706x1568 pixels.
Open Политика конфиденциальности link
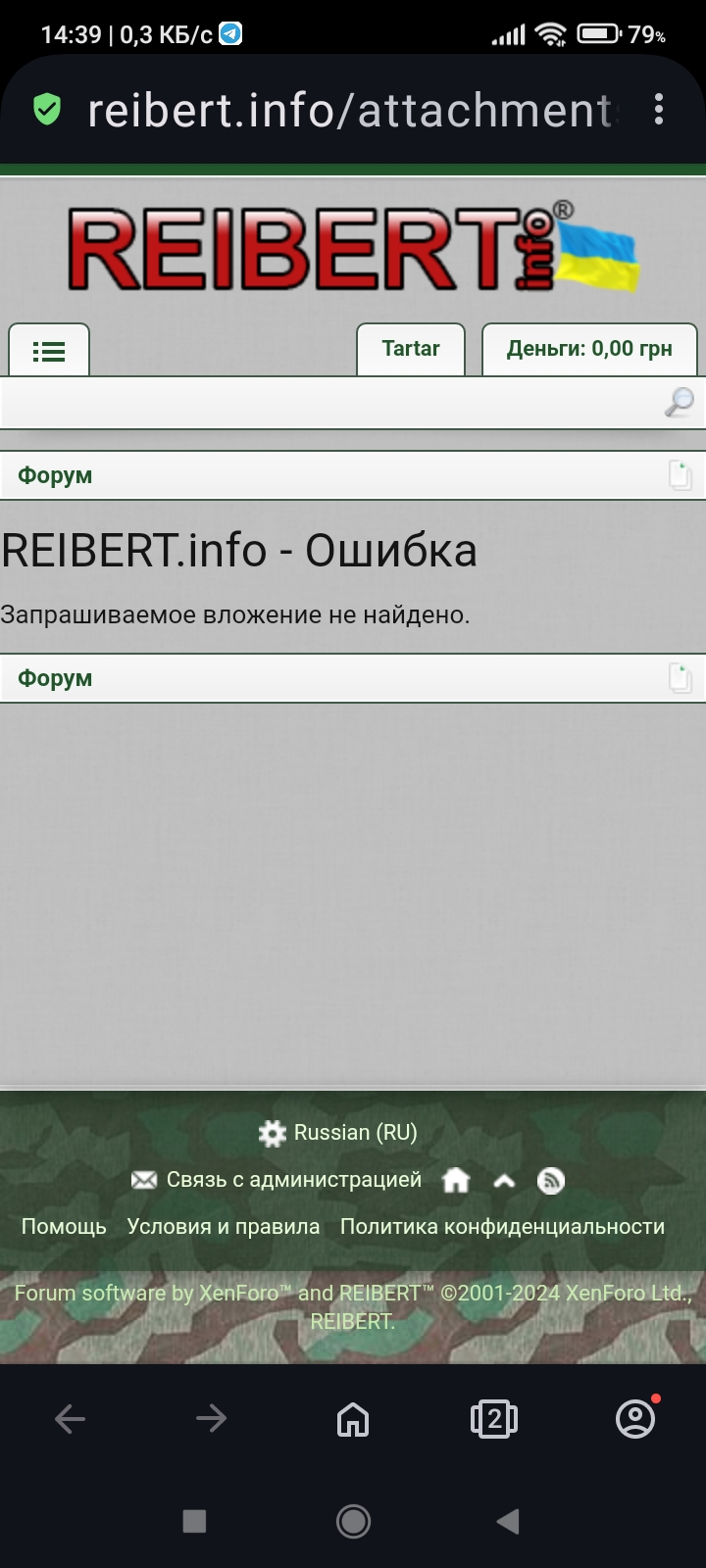[502, 1227]
